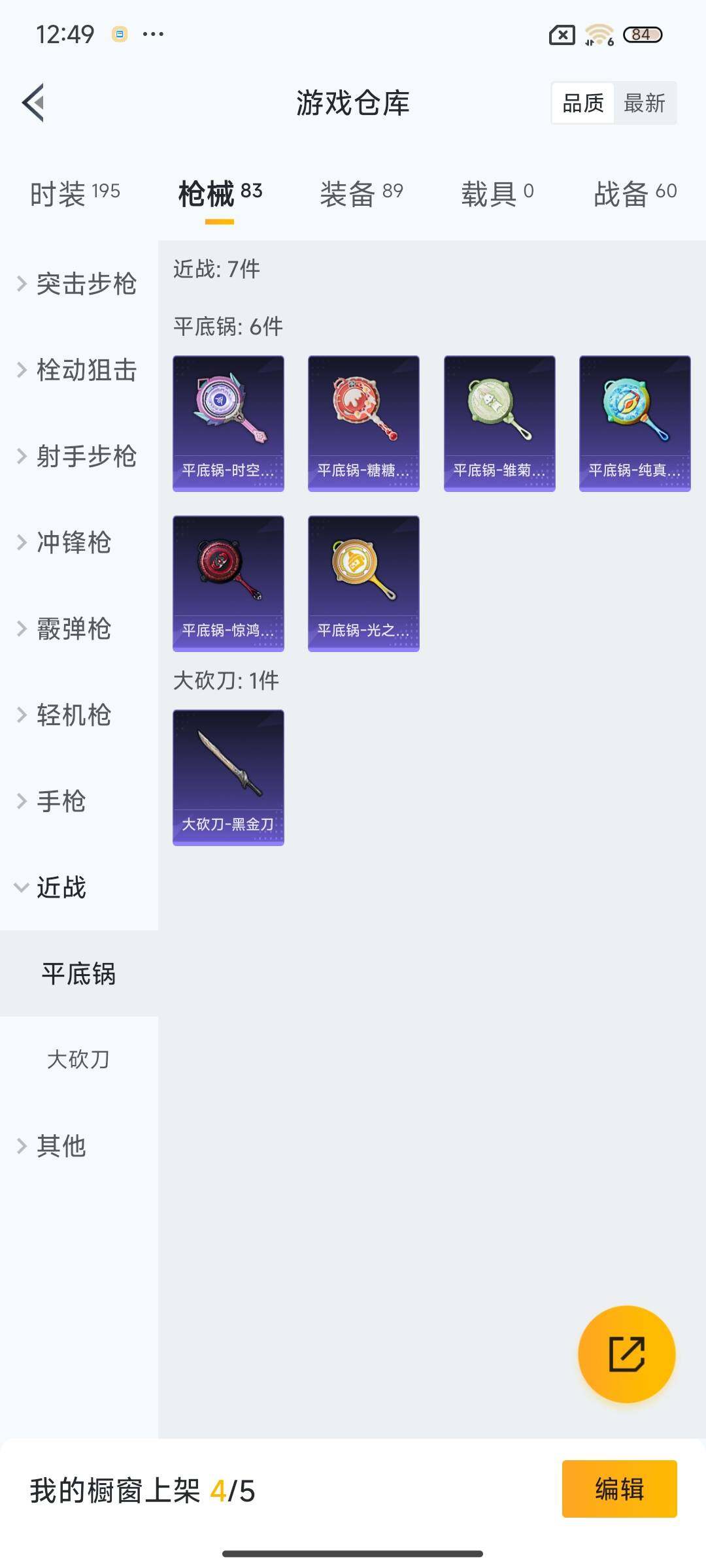This screenshot has height=1568, width=706.
Task: Select the 大砍刀 subcategory
Action: (x=78, y=1059)
